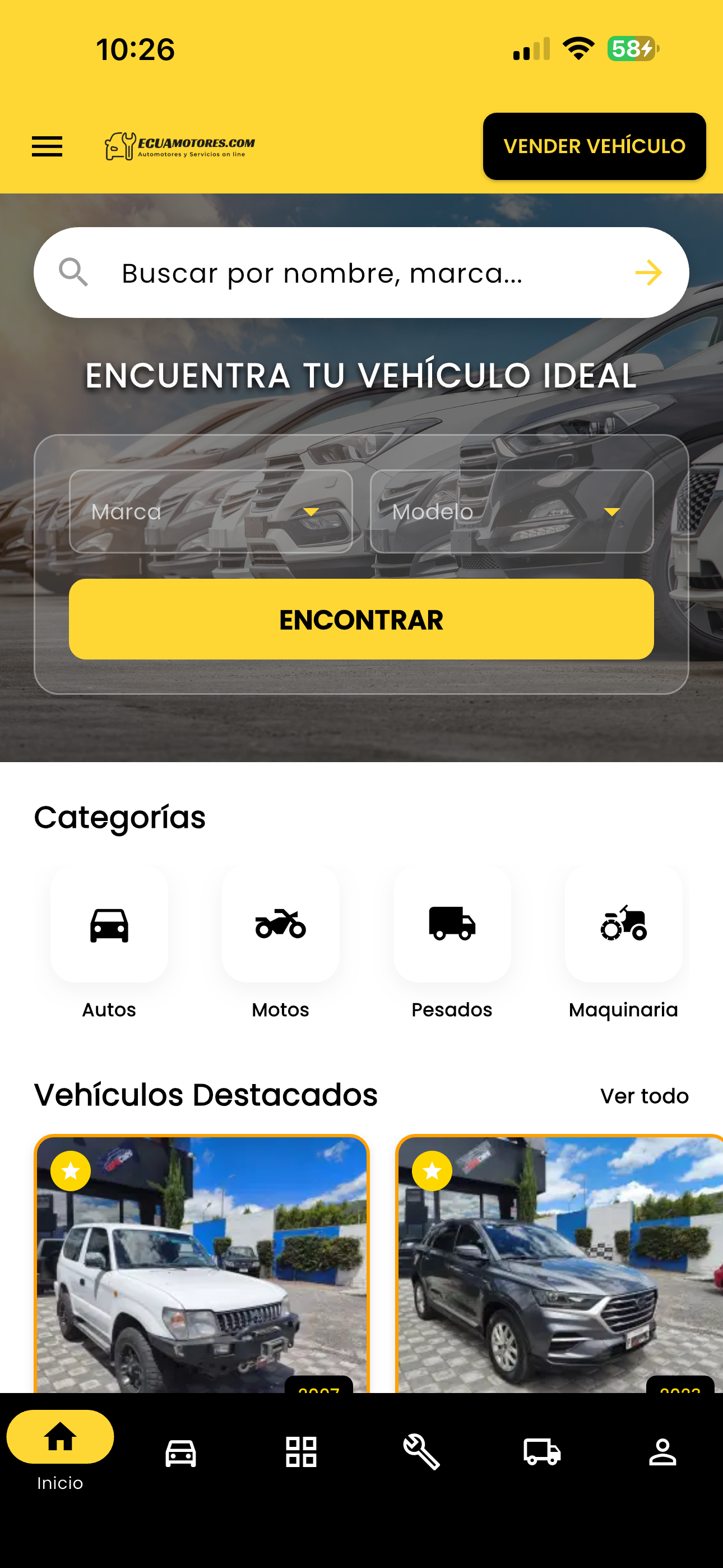Tap Ver todo for featured vehicles
723x1568 pixels.
[x=644, y=1096]
